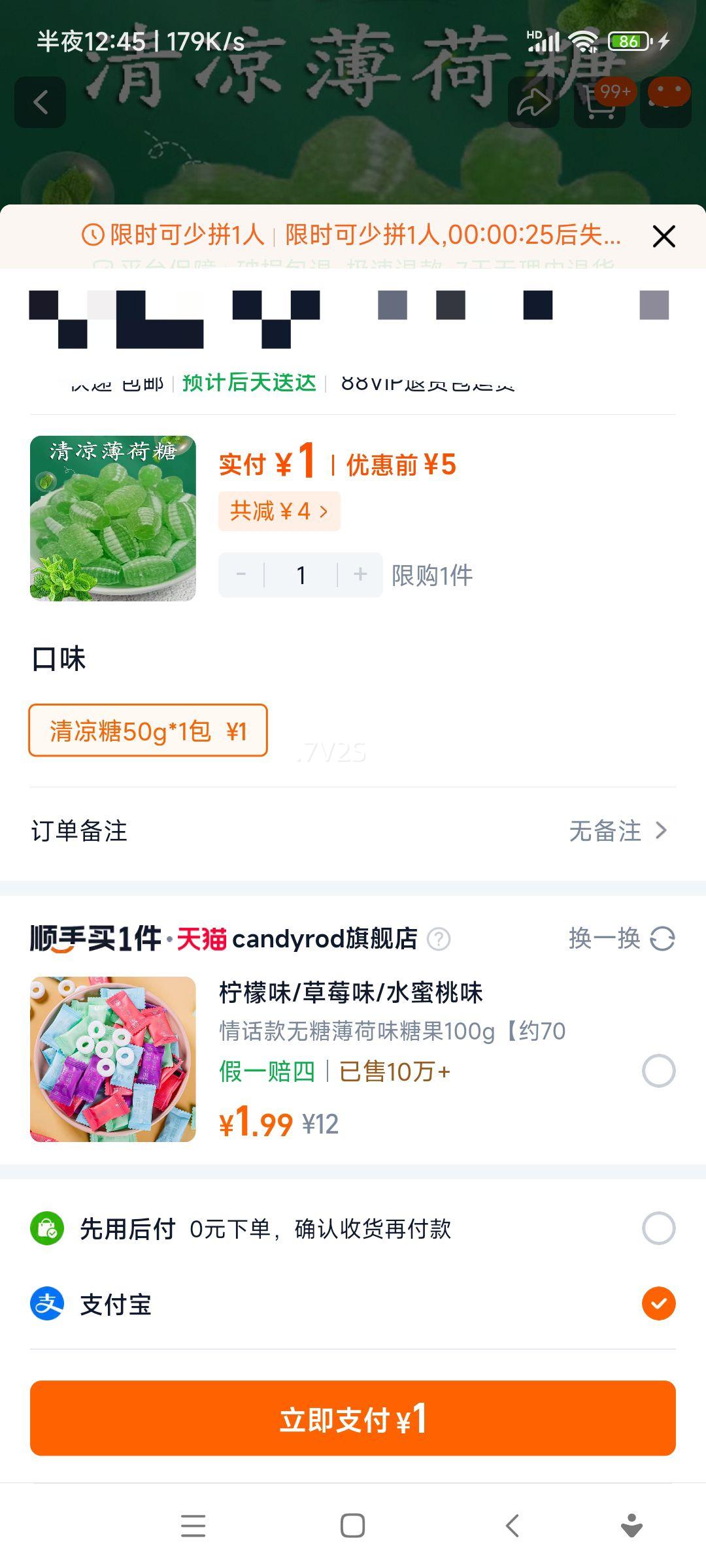Go to the system home screen
This screenshot has width=706, height=1568.
point(353,1526)
